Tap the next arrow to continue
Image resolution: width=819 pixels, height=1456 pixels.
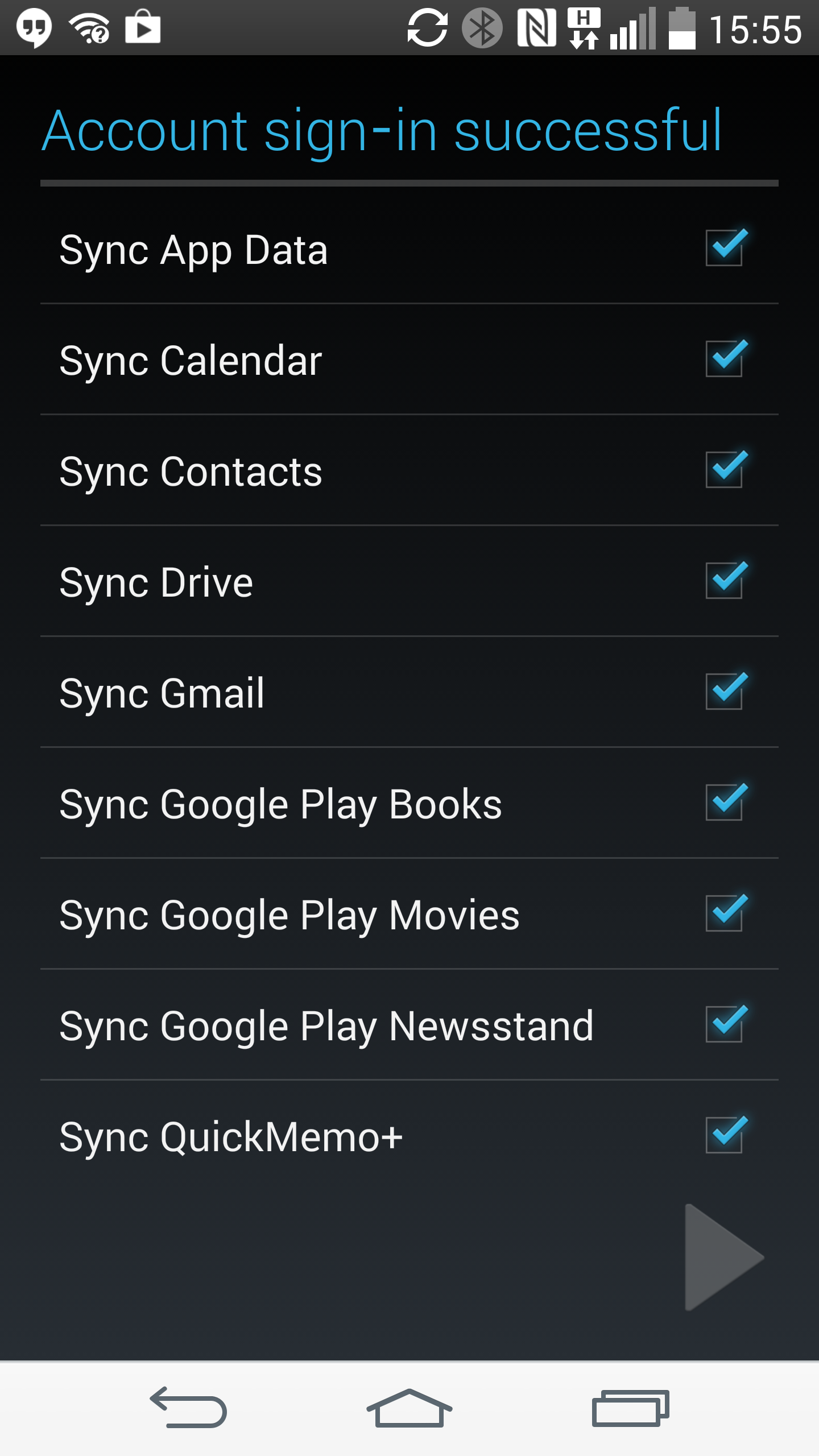tap(723, 1258)
